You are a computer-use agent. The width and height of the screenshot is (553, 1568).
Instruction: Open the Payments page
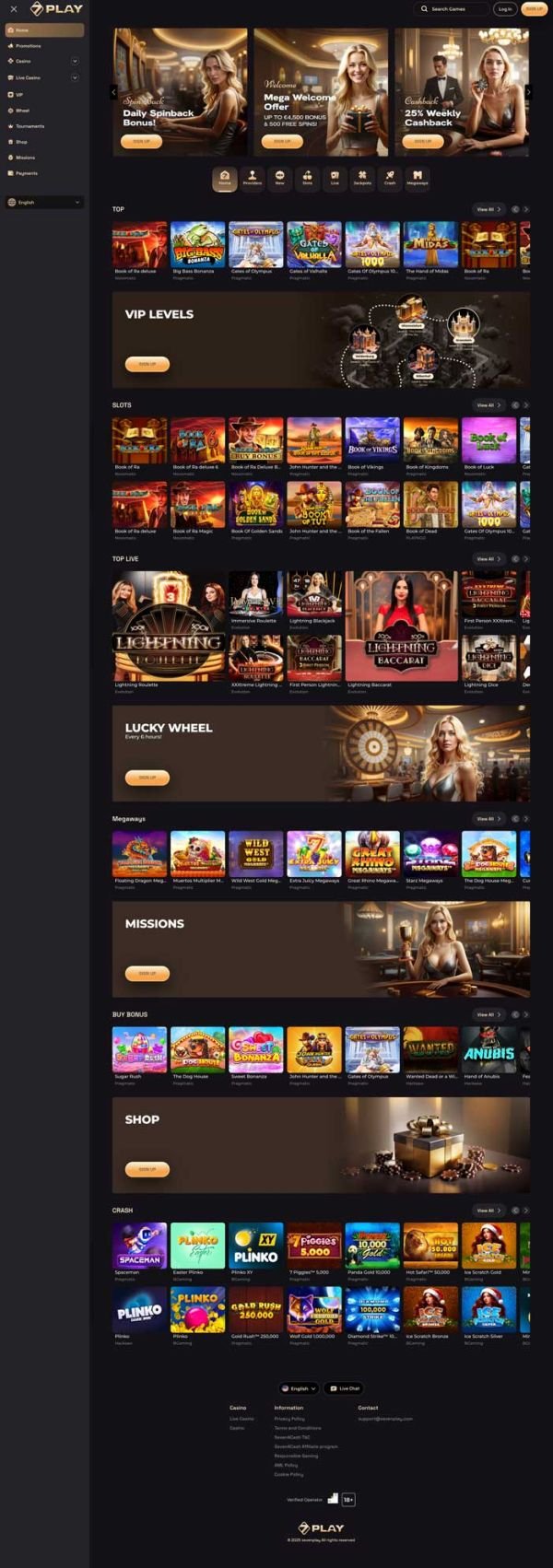coord(26,173)
